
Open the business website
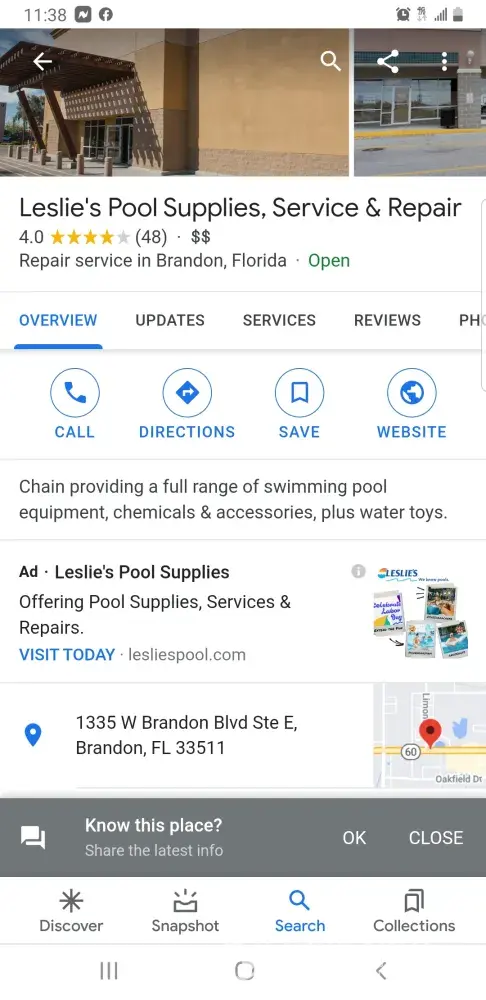411,404
